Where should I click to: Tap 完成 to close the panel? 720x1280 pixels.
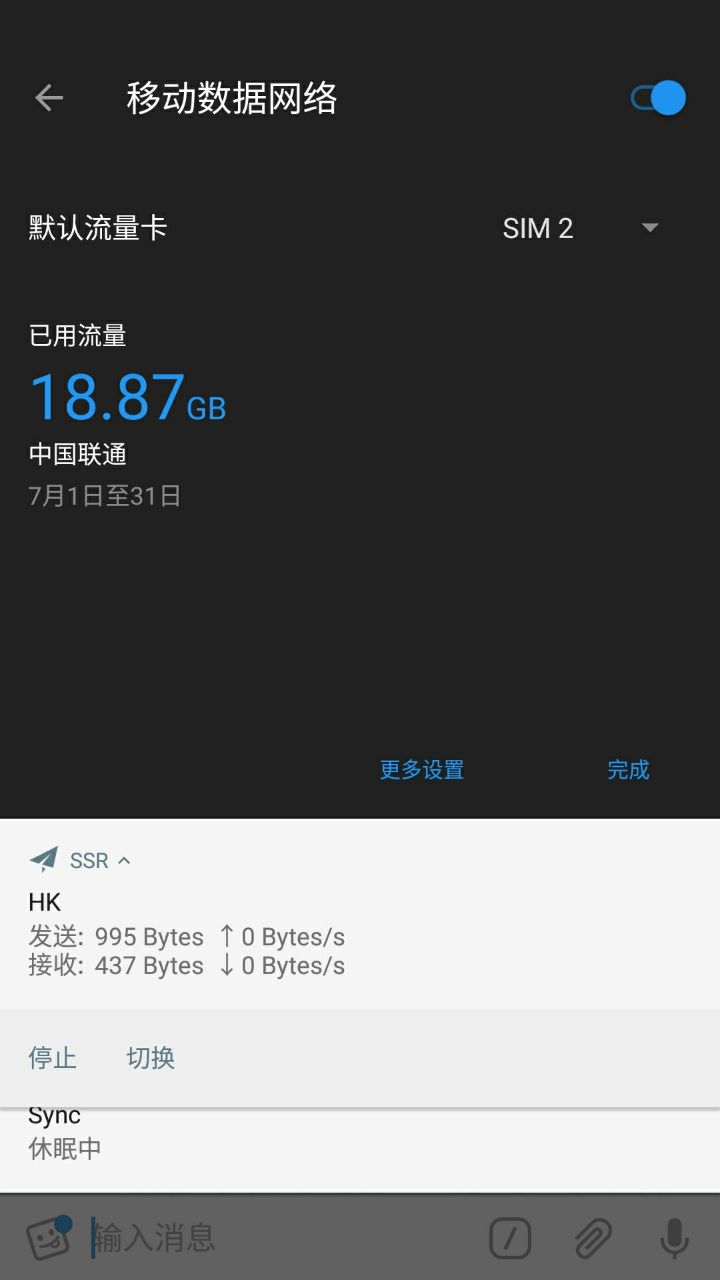pyautogui.click(x=628, y=770)
